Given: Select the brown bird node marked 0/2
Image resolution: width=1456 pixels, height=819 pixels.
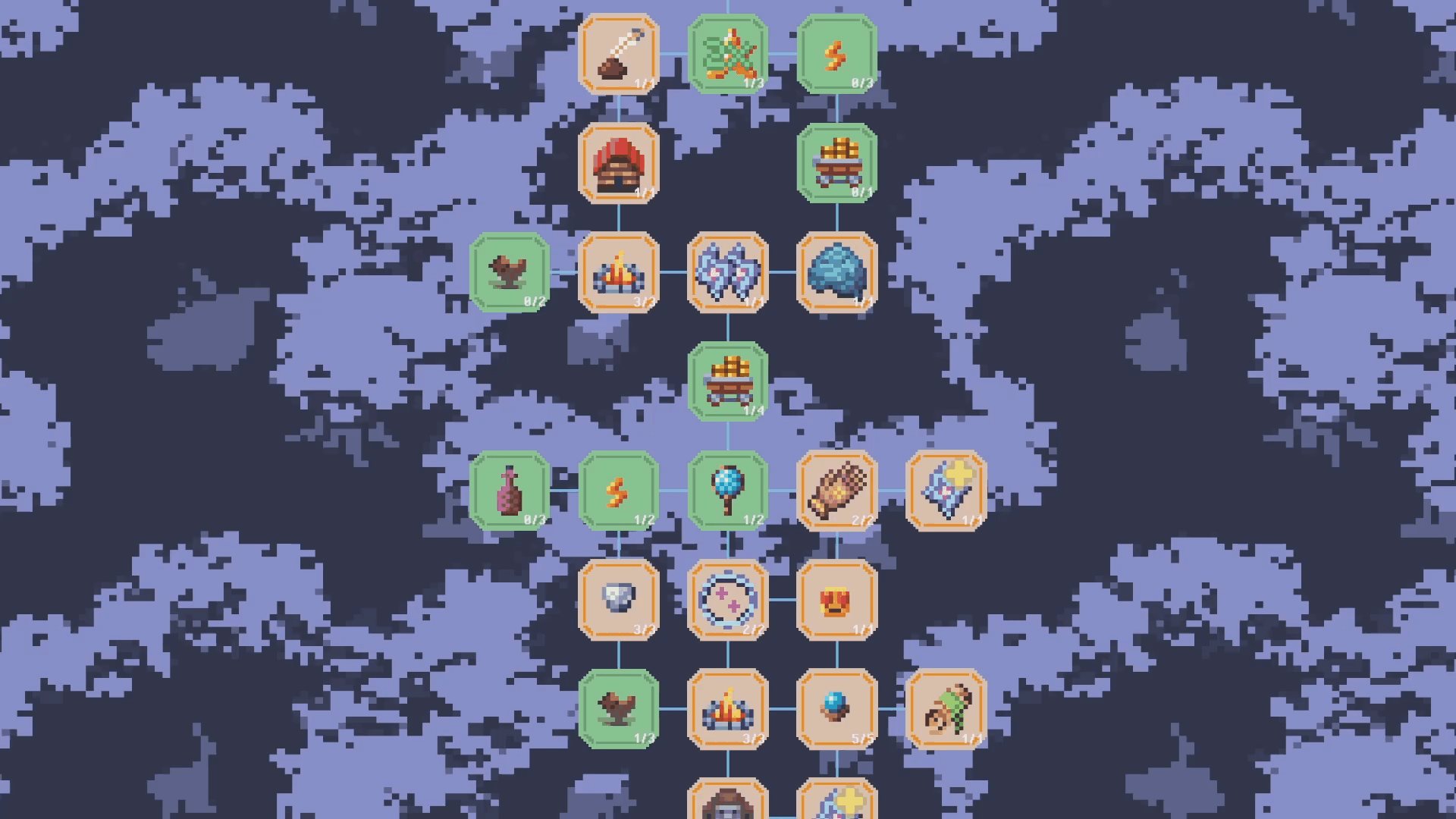Looking at the screenshot, I should [509, 272].
